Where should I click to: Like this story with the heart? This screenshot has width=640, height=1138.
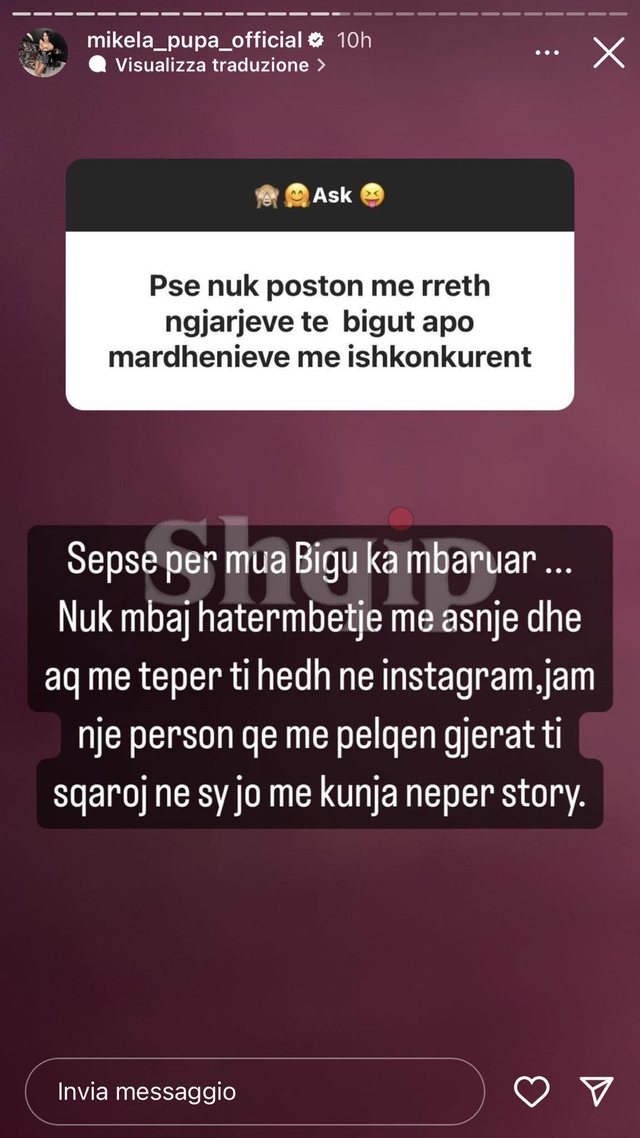pos(531,1091)
